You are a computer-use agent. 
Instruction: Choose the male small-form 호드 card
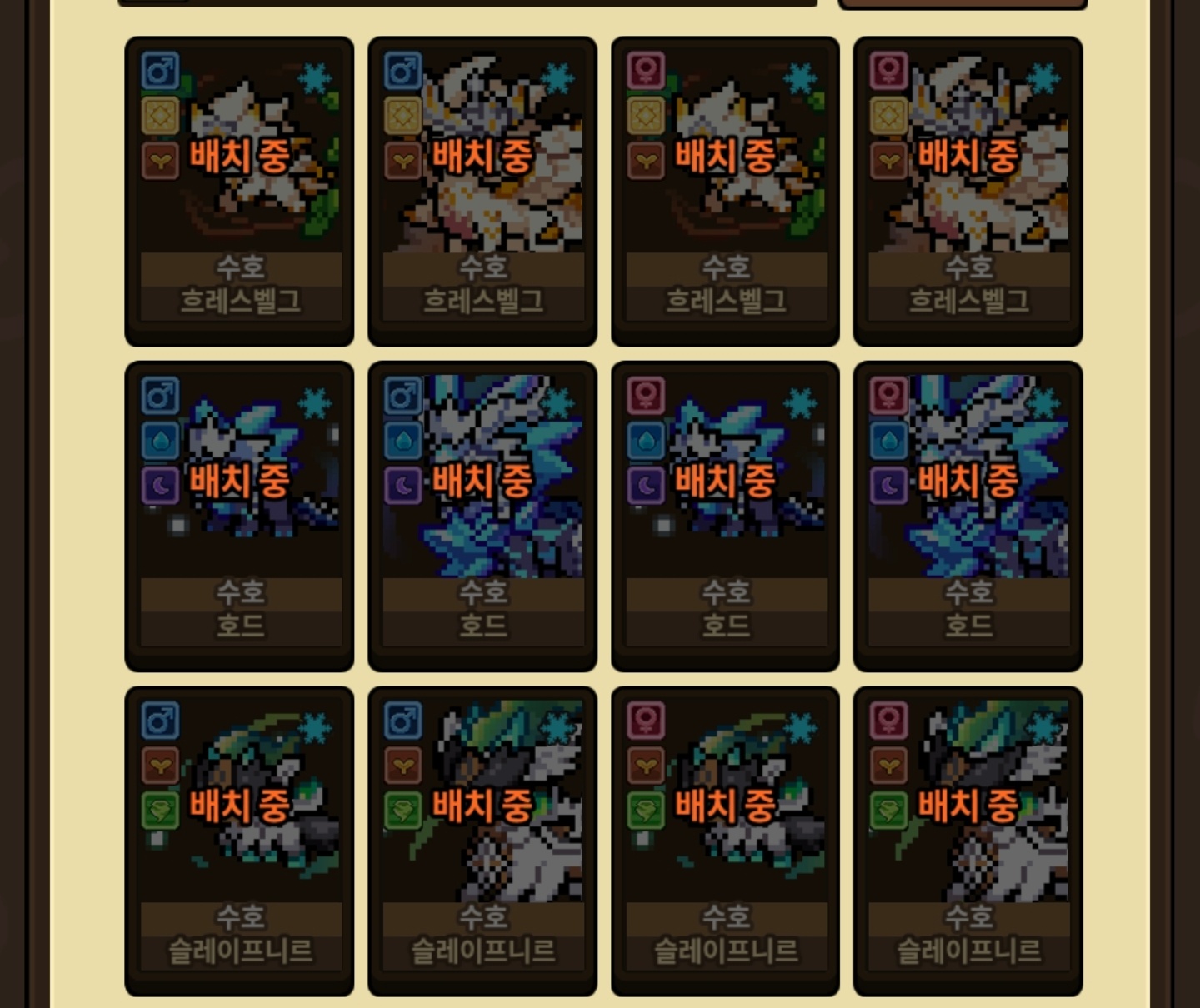coord(239,516)
